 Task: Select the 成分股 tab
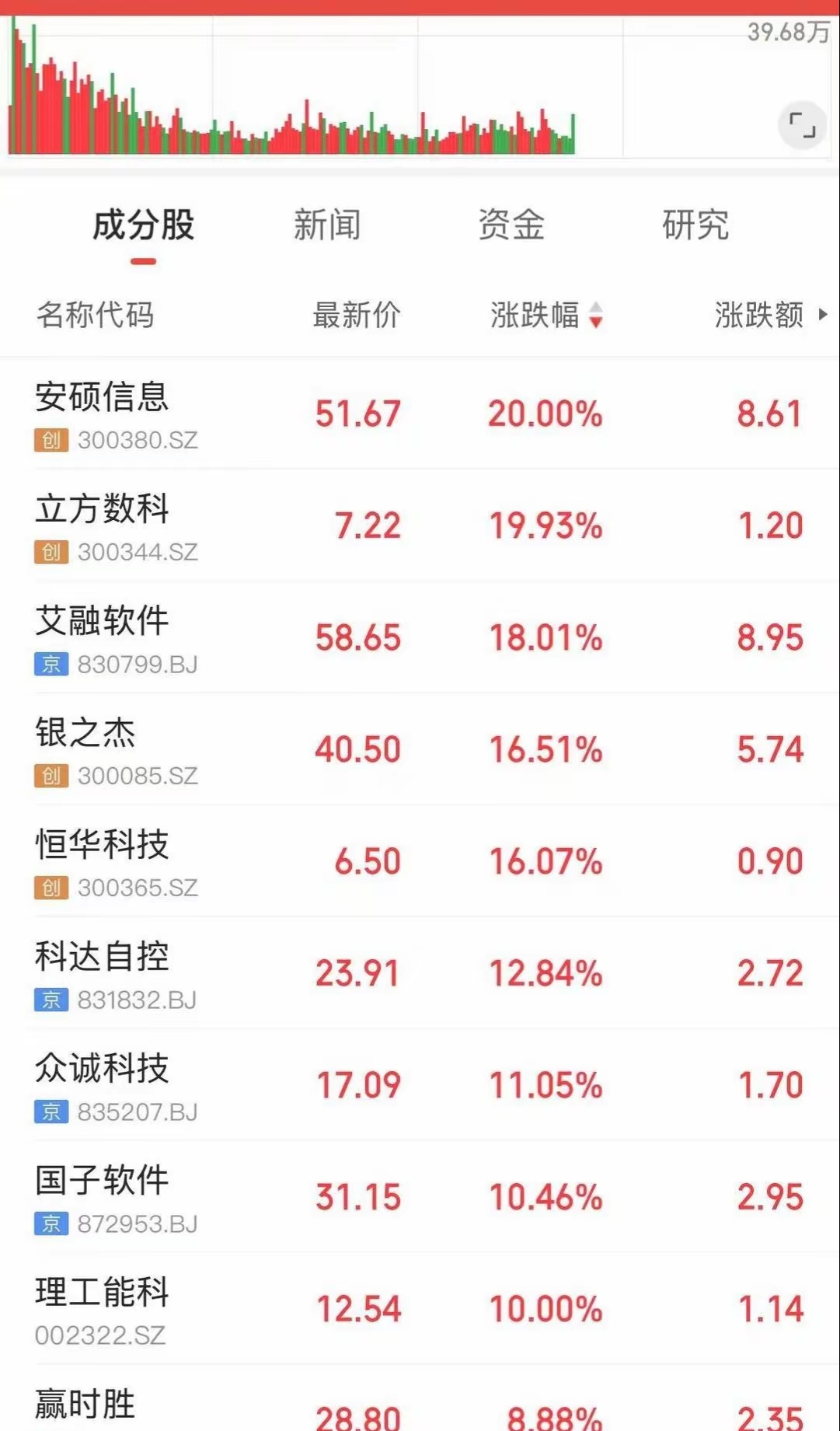tap(144, 226)
